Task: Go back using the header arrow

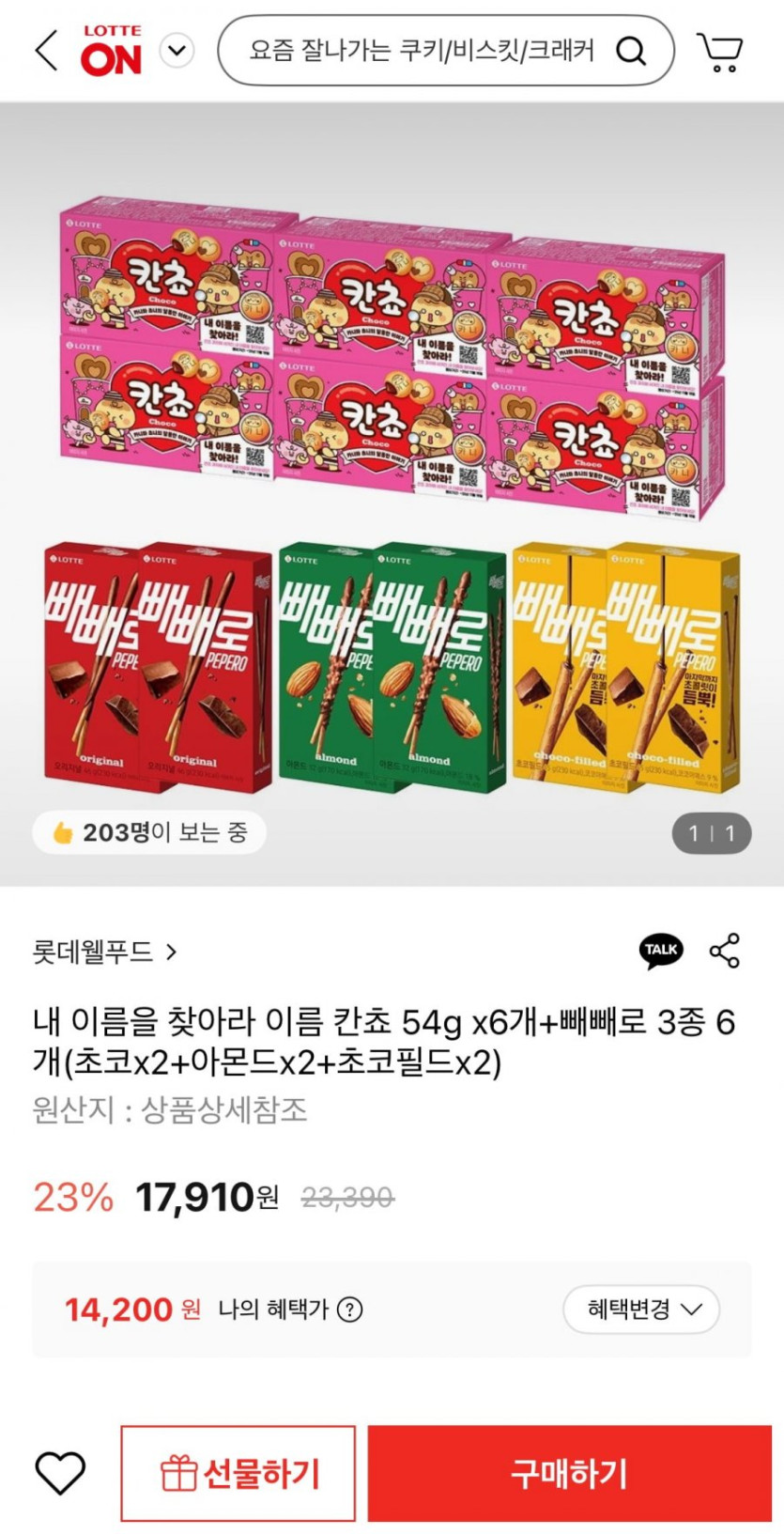Action: tap(46, 50)
